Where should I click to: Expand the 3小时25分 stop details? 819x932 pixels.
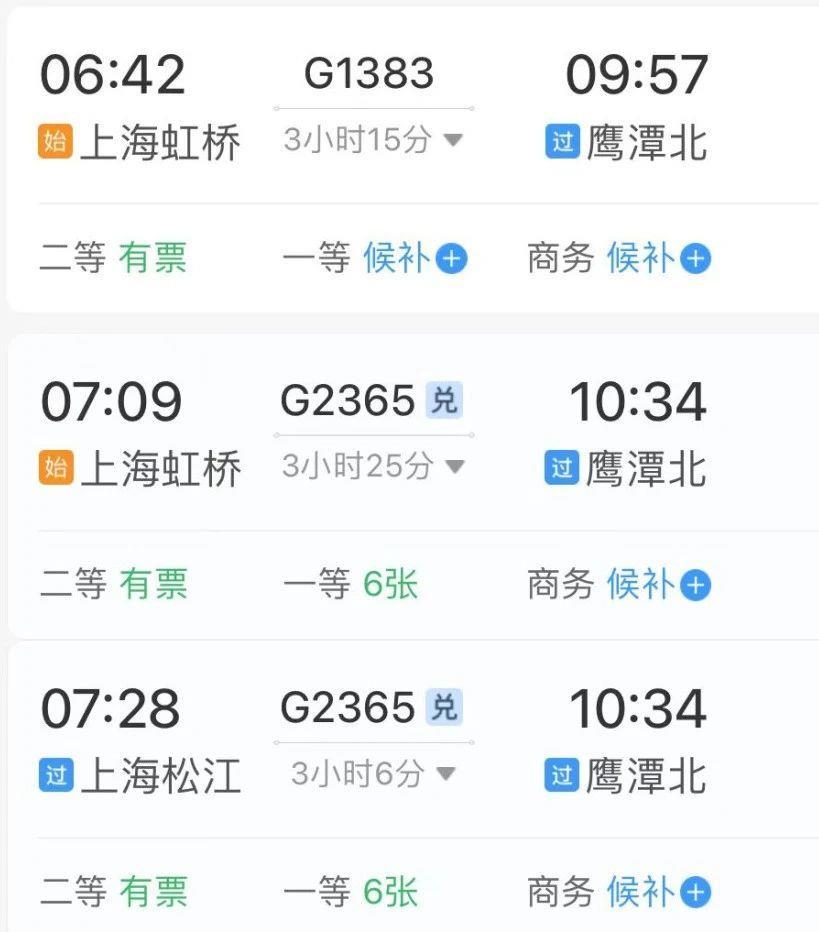coord(373,466)
